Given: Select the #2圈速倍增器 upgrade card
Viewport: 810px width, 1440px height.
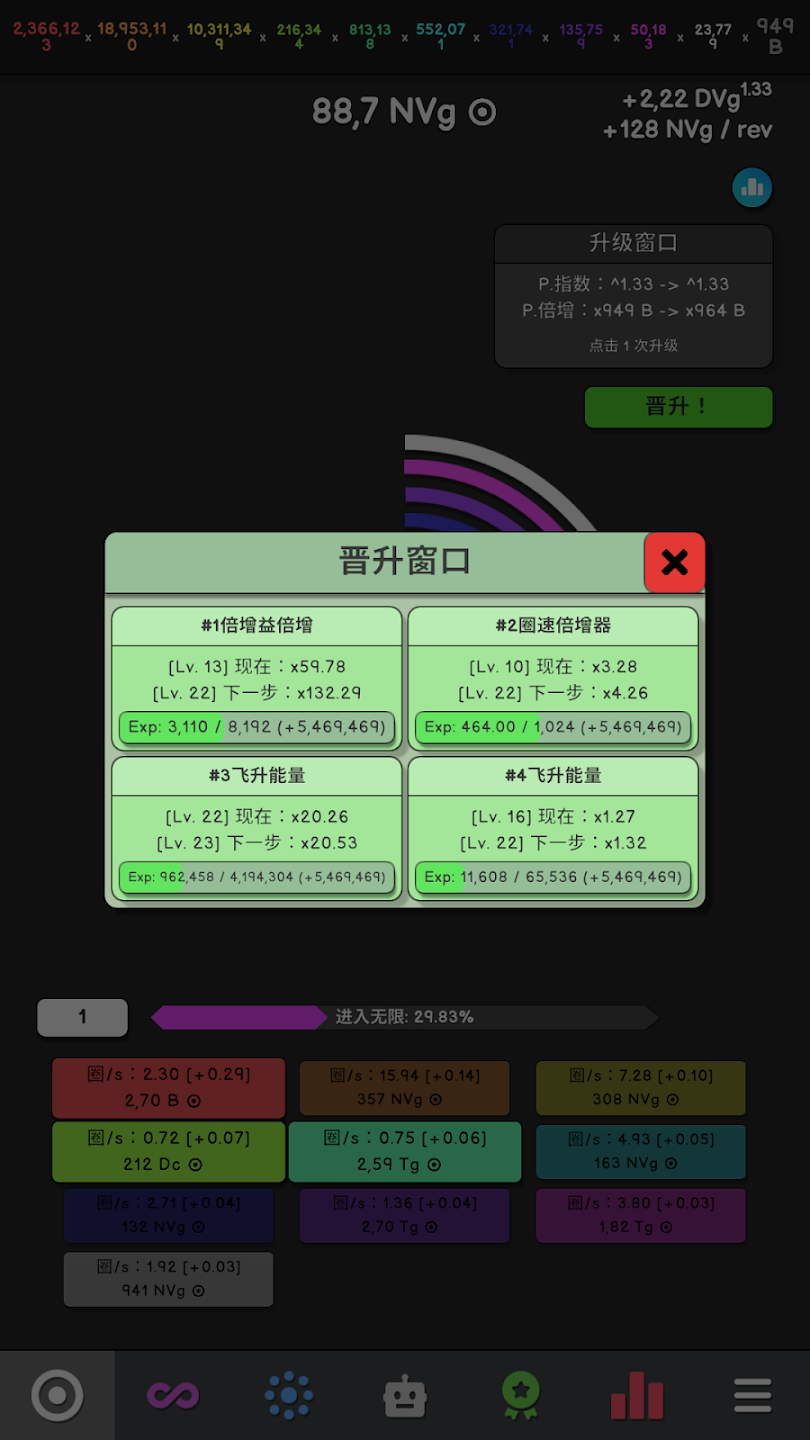Looking at the screenshot, I should coord(553,678).
